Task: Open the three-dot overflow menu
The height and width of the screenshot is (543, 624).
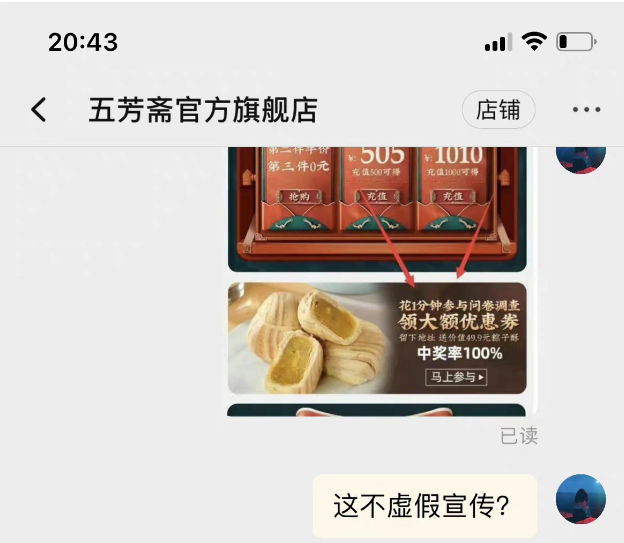Action: point(586,110)
